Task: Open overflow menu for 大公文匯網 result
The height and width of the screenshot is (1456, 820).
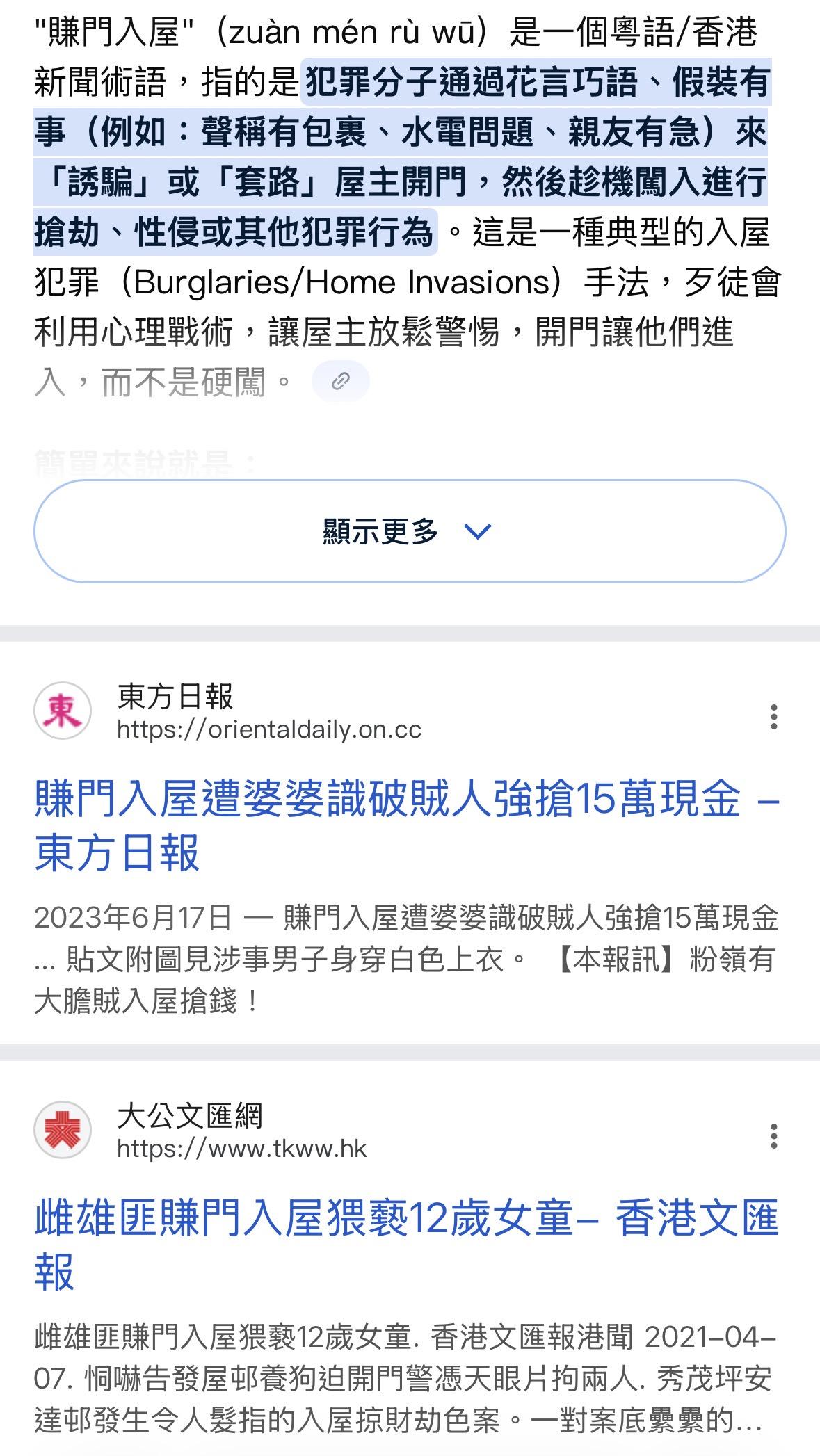Action: (773, 1136)
